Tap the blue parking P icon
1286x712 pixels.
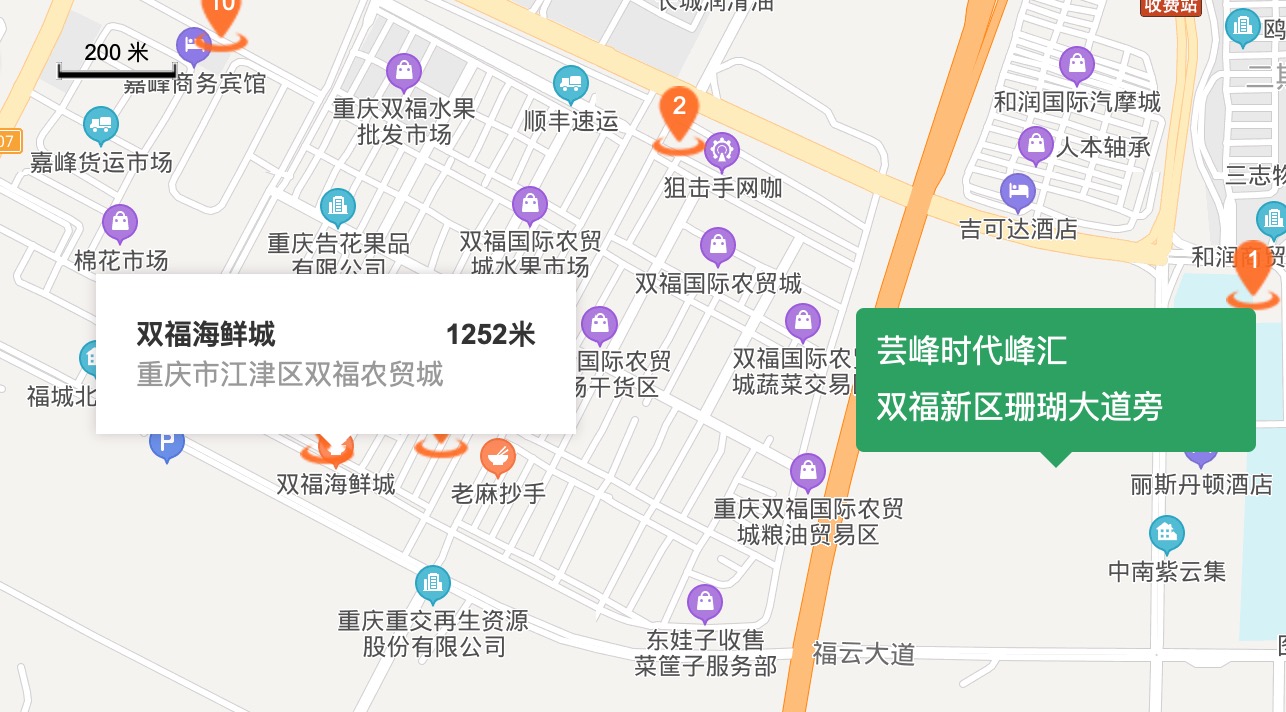[x=167, y=443]
